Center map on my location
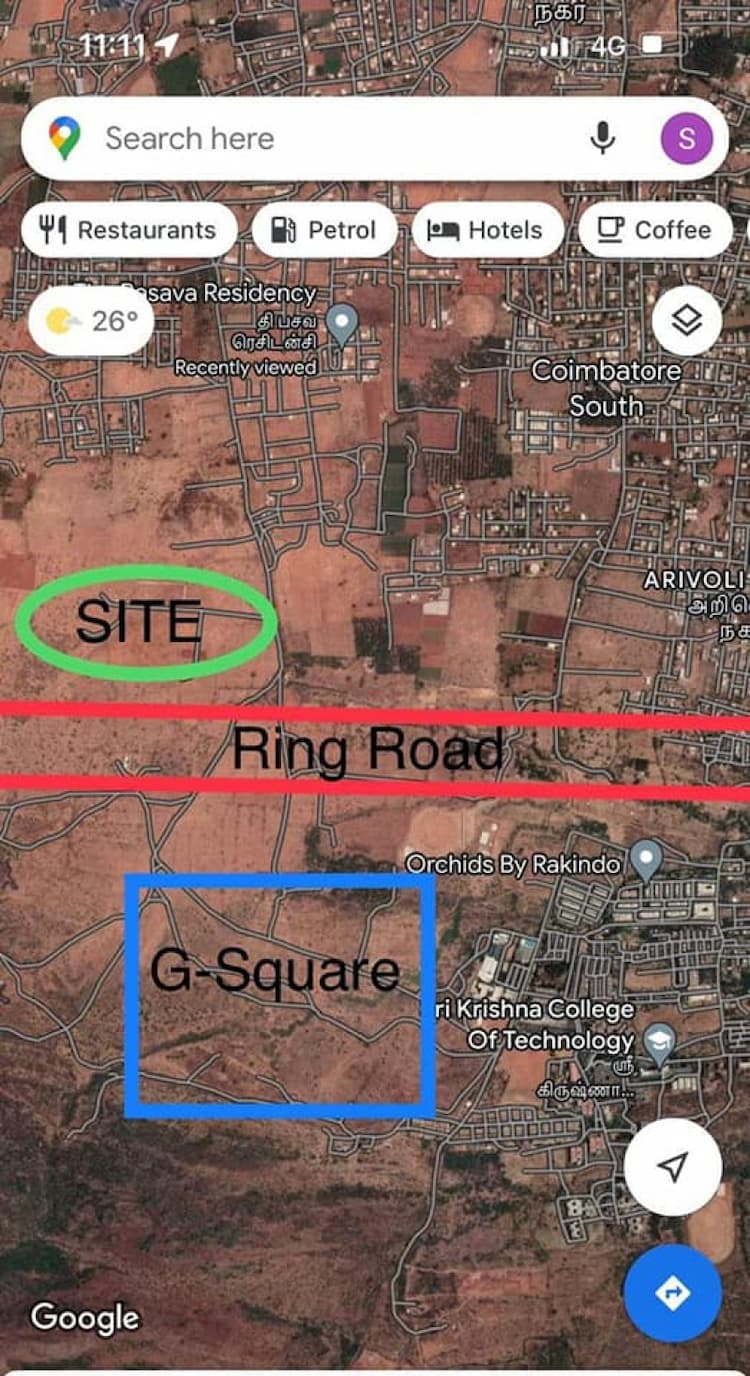750x1376 pixels. click(673, 1167)
